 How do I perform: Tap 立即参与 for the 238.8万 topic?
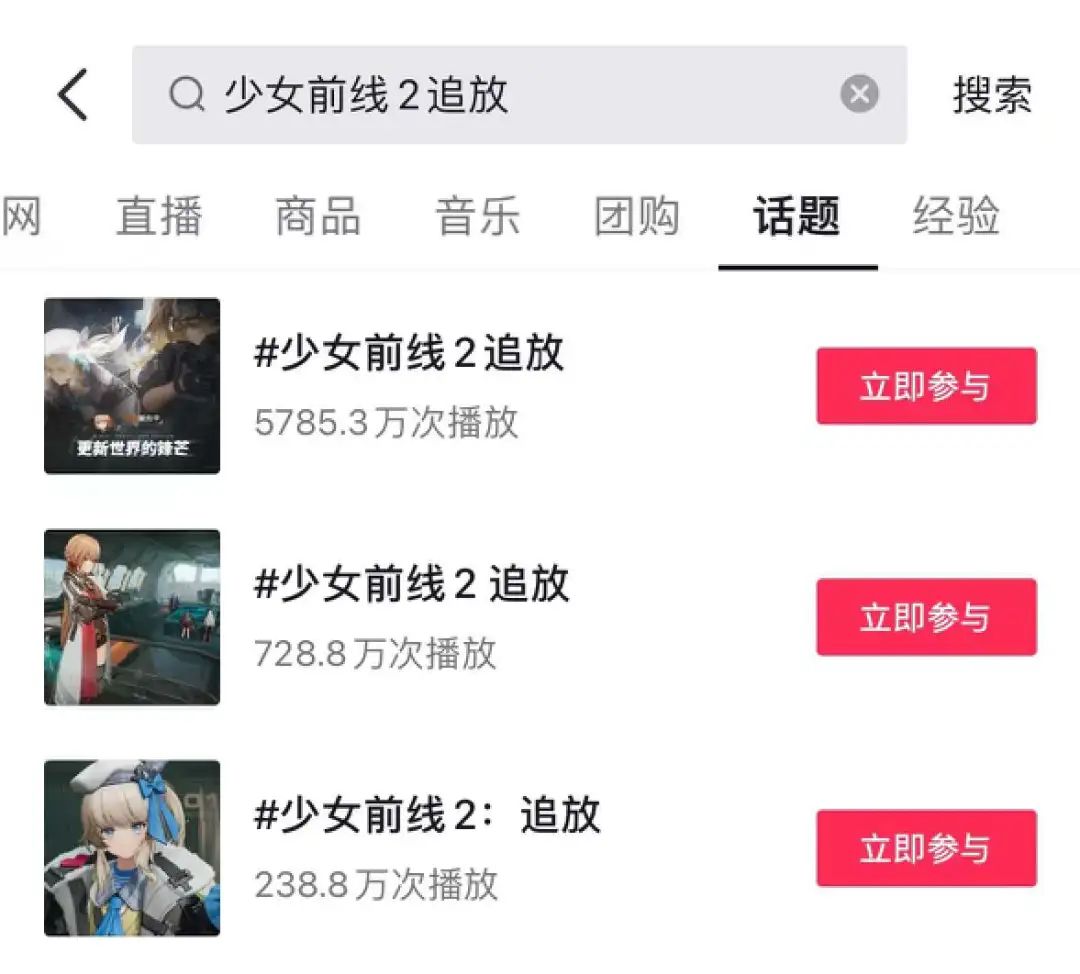pyautogui.click(x=926, y=848)
